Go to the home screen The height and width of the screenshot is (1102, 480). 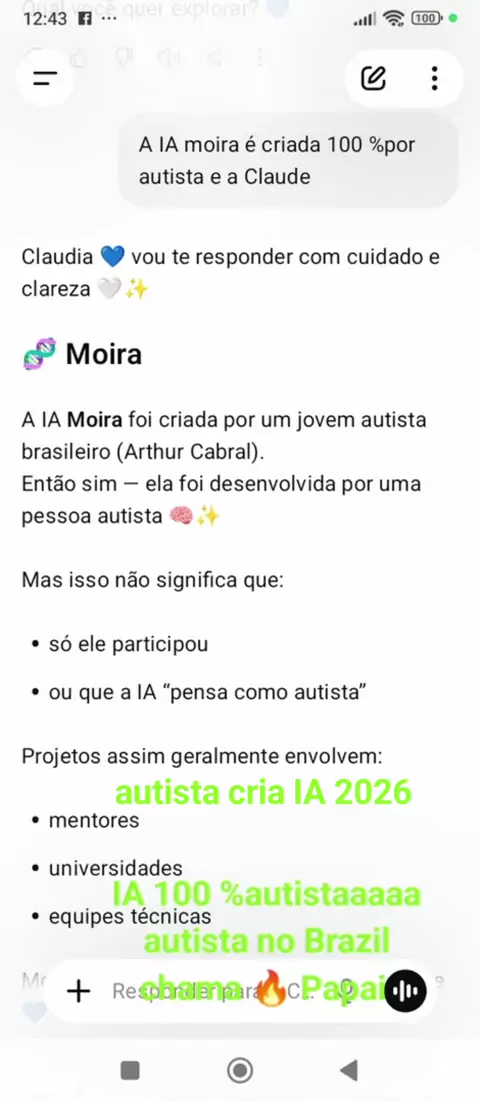(240, 1070)
